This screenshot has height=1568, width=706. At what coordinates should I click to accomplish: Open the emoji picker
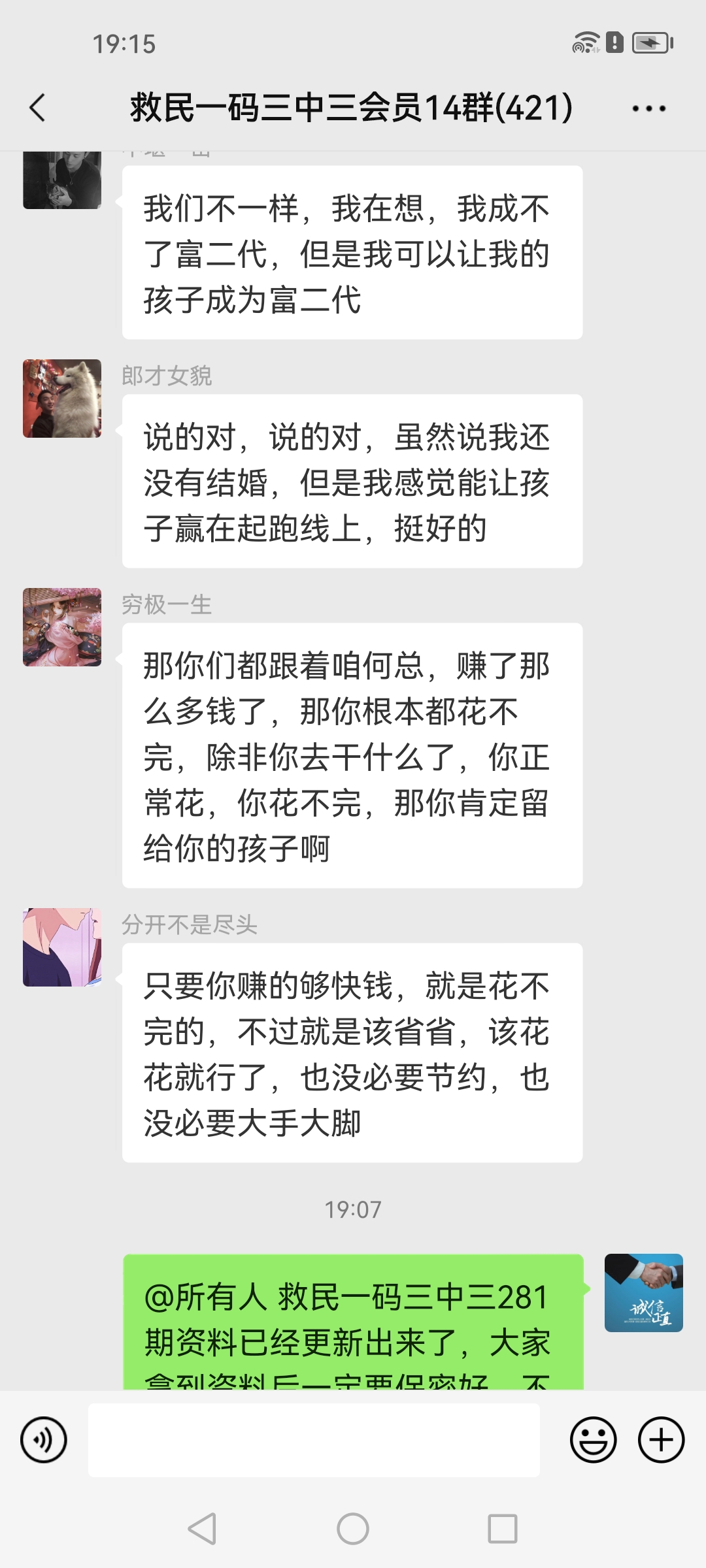coord(593,1439)
